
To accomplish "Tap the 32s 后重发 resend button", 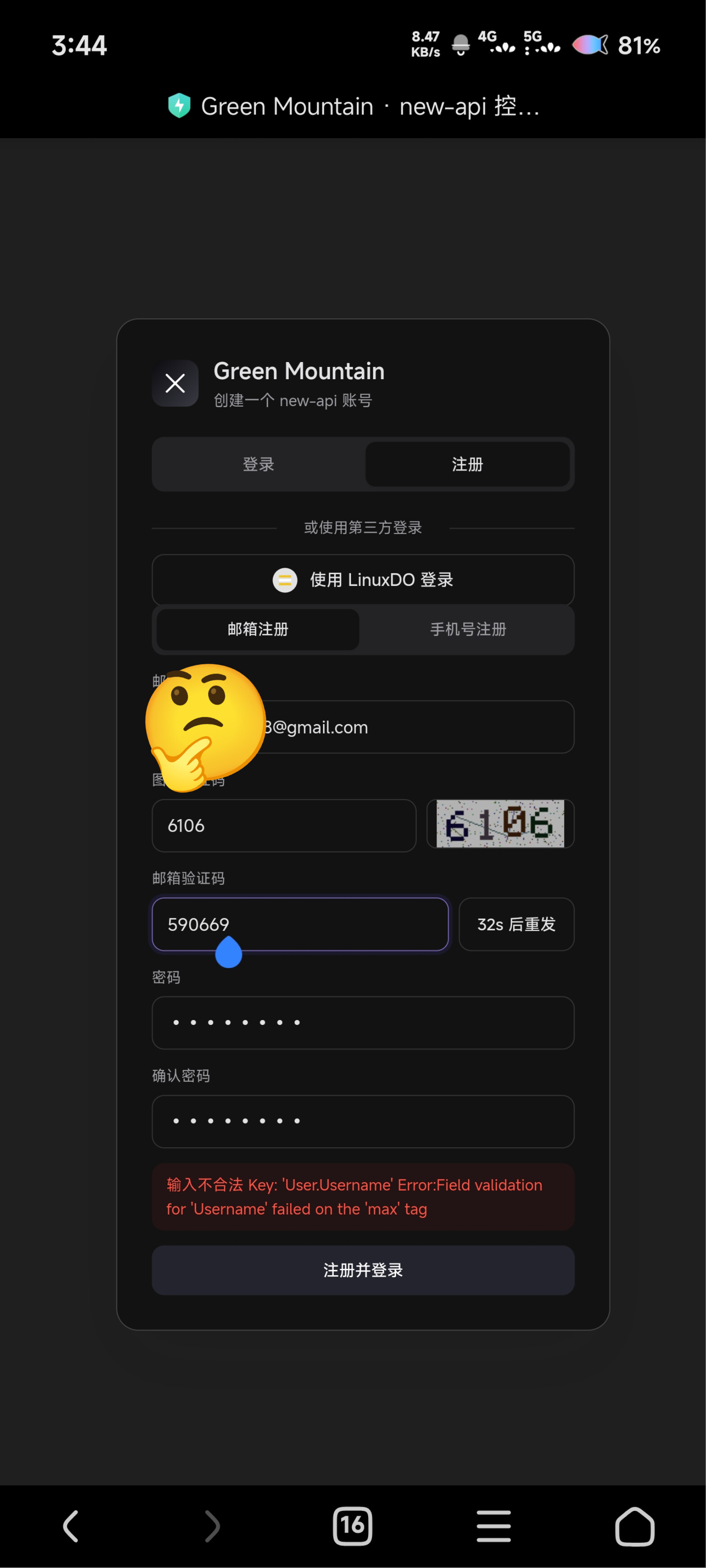I will [x=517, y=924].
